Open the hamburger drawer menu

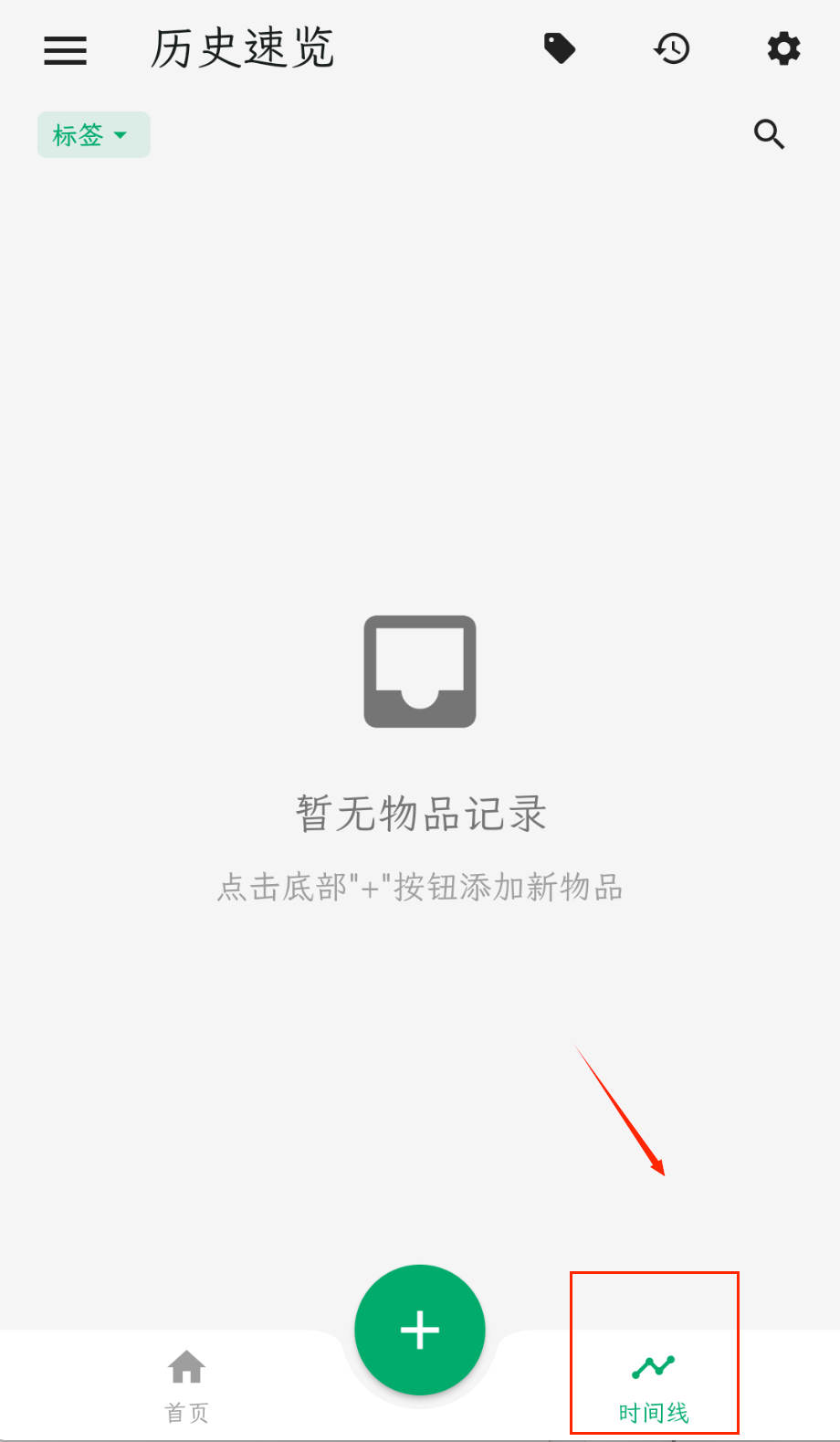[x=66, y=50]
